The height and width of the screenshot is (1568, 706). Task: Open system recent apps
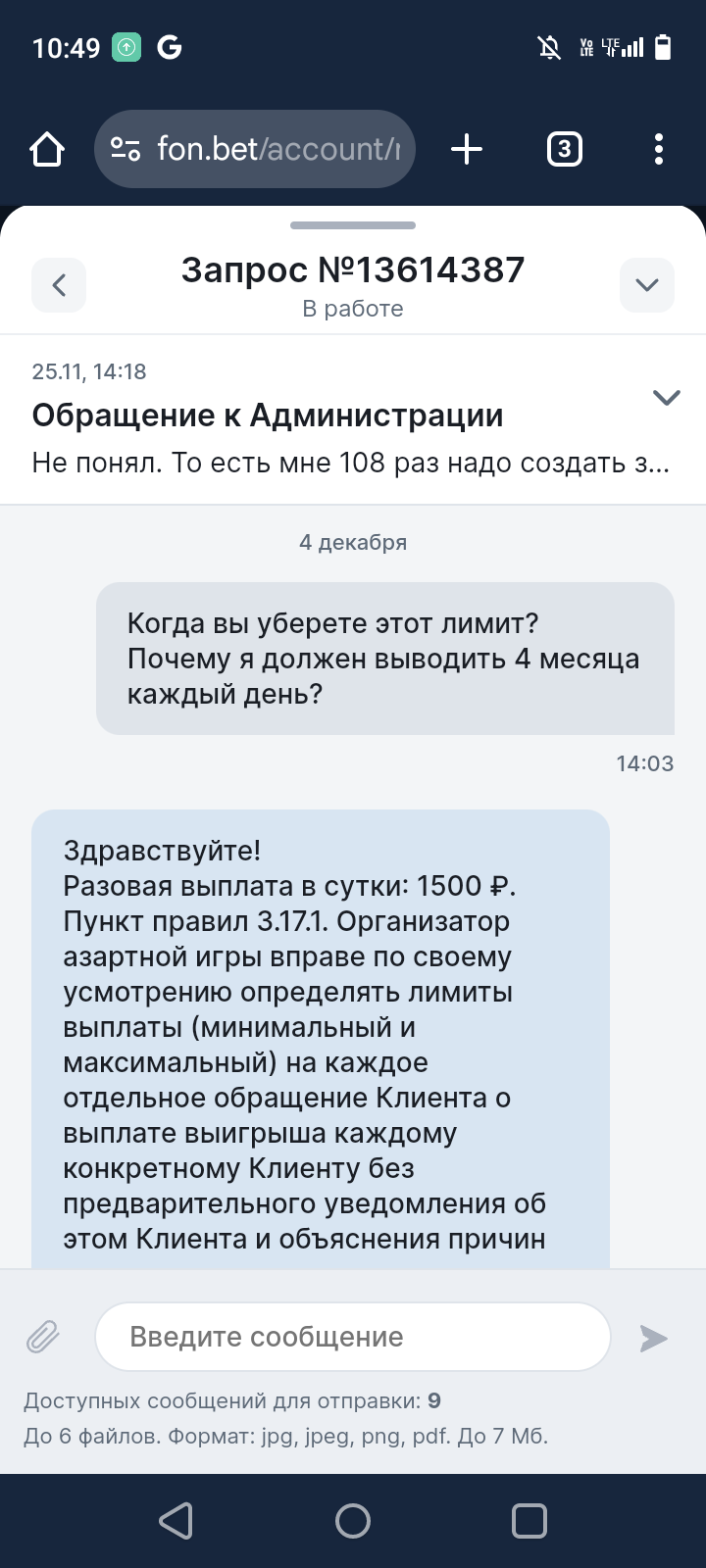529,1521
